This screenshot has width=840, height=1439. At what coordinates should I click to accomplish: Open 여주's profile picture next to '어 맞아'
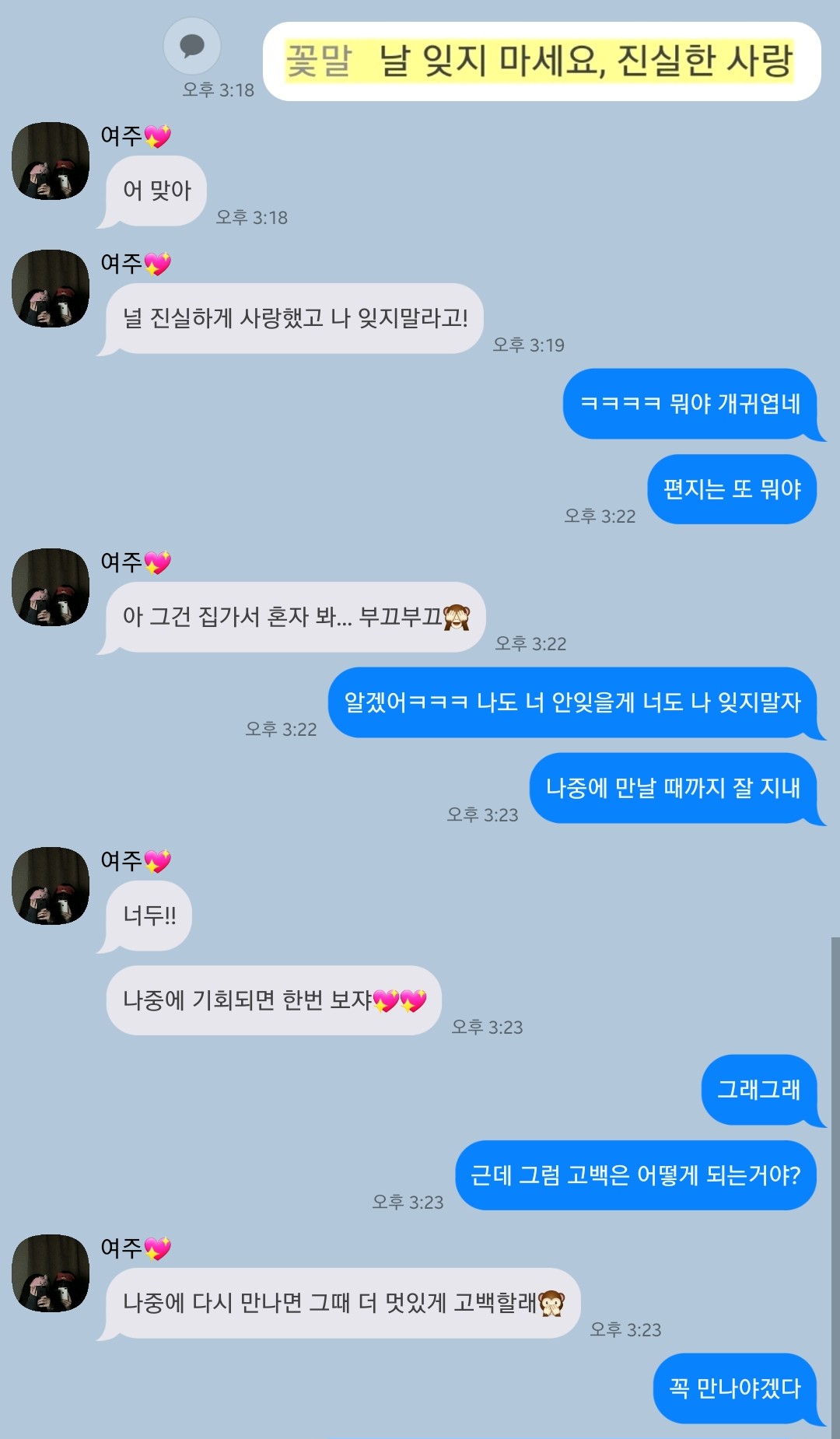coord(51,161)
